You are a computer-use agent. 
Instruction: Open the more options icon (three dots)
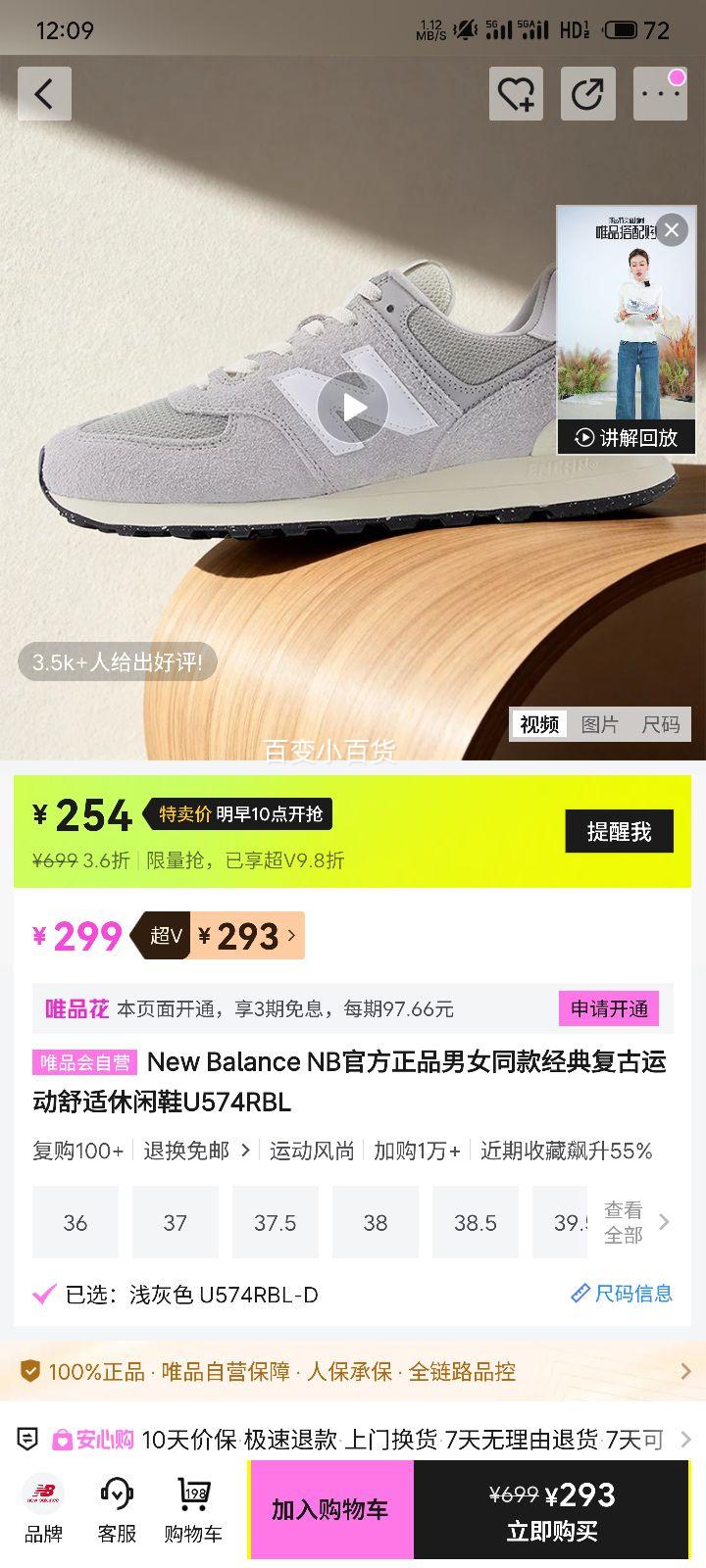click(x=660, y=94)
